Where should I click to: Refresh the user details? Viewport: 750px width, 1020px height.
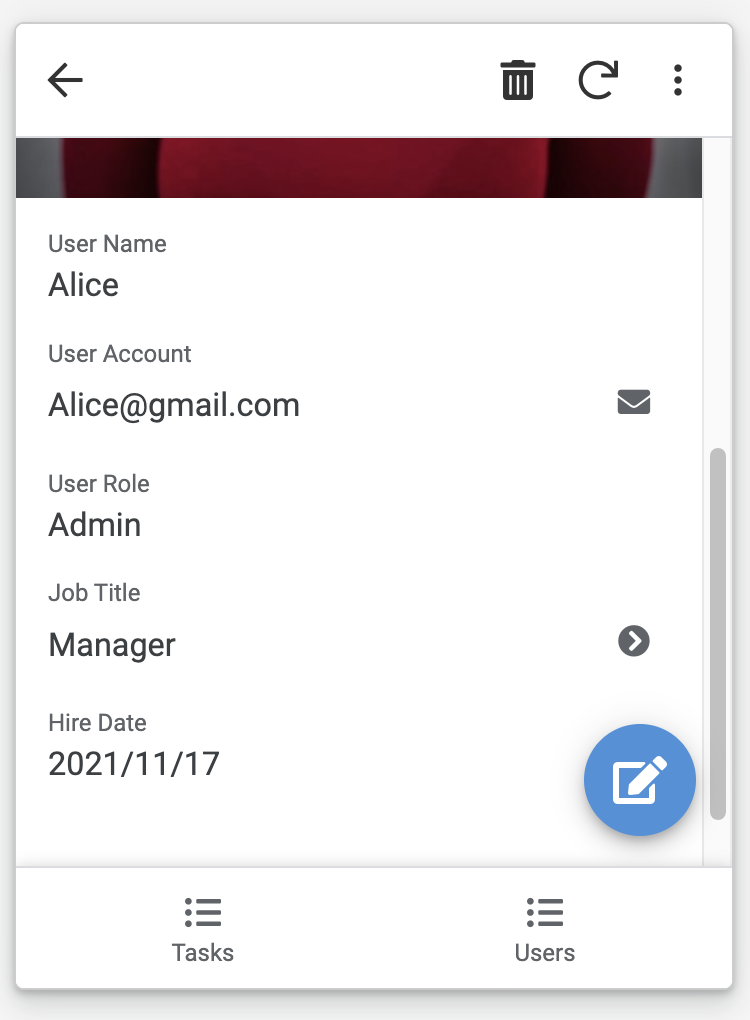coord(598,80)
